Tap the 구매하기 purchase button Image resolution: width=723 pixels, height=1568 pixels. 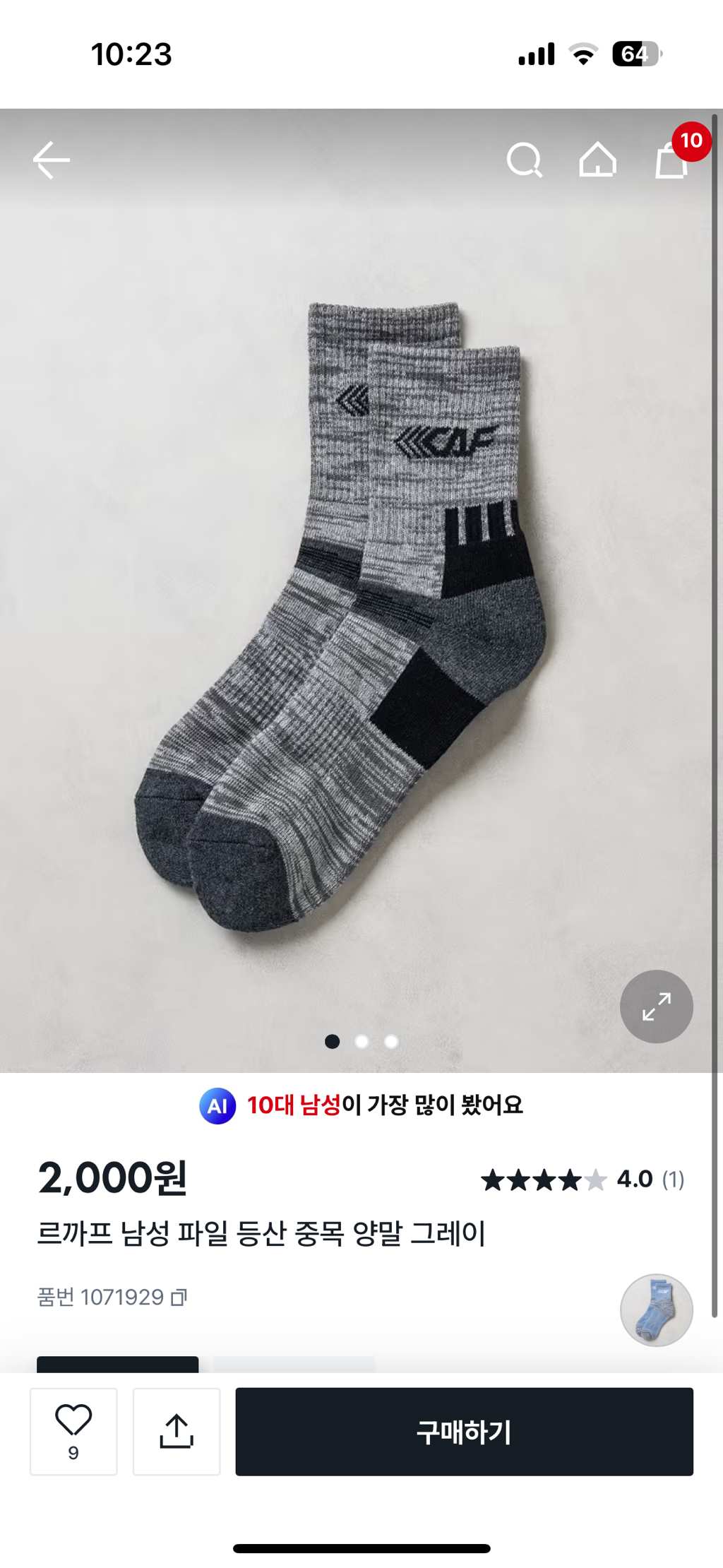click(464, 1431)
